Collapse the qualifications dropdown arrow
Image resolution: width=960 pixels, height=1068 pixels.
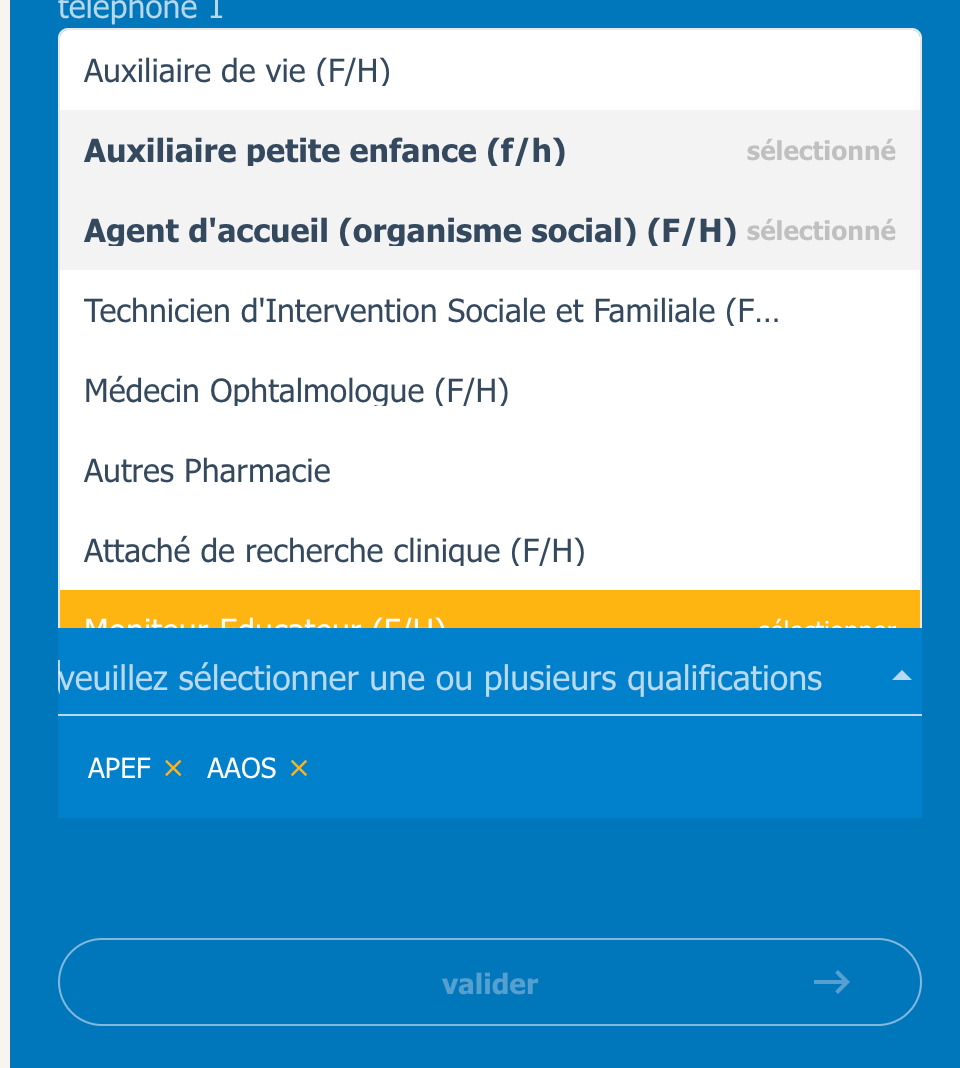(x=901, y=677)
